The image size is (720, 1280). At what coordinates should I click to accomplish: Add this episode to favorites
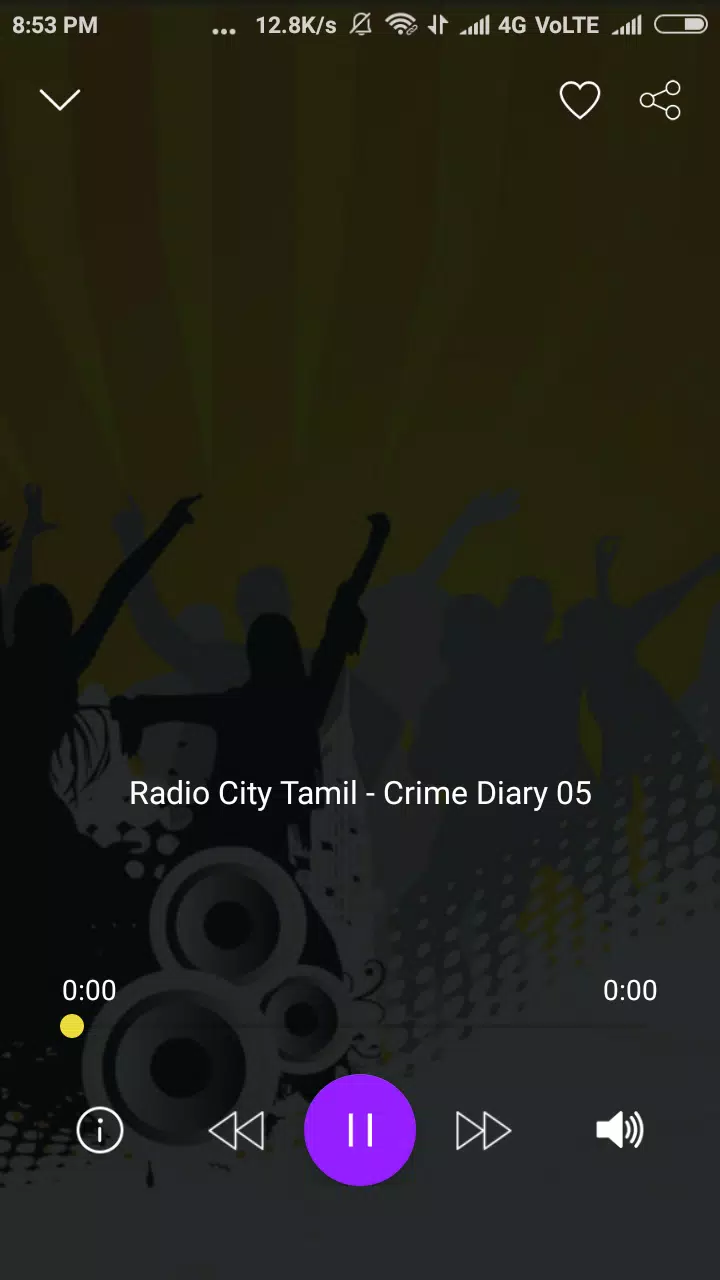tap(579, 100)
